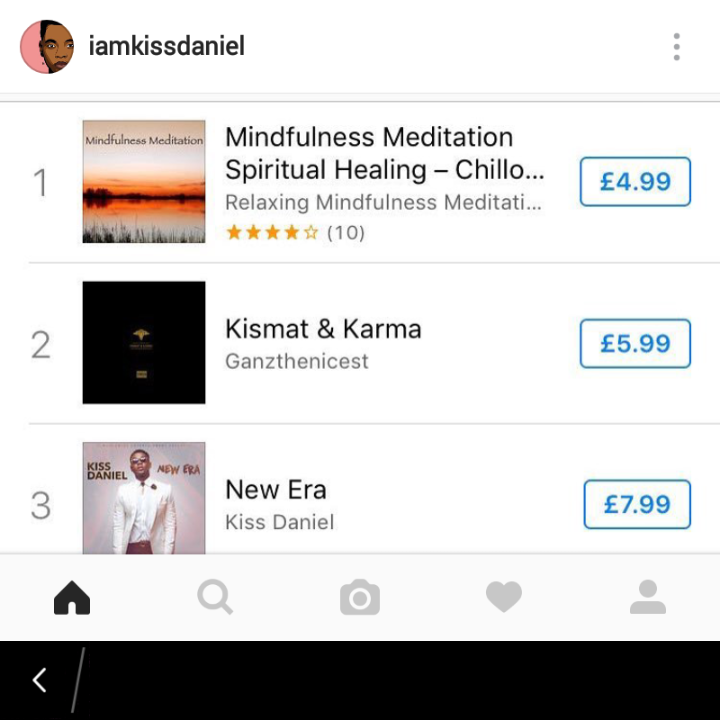Open the activity heart tab
The height and width of the screenshot is (720, 720).
[x=504, y=598]
